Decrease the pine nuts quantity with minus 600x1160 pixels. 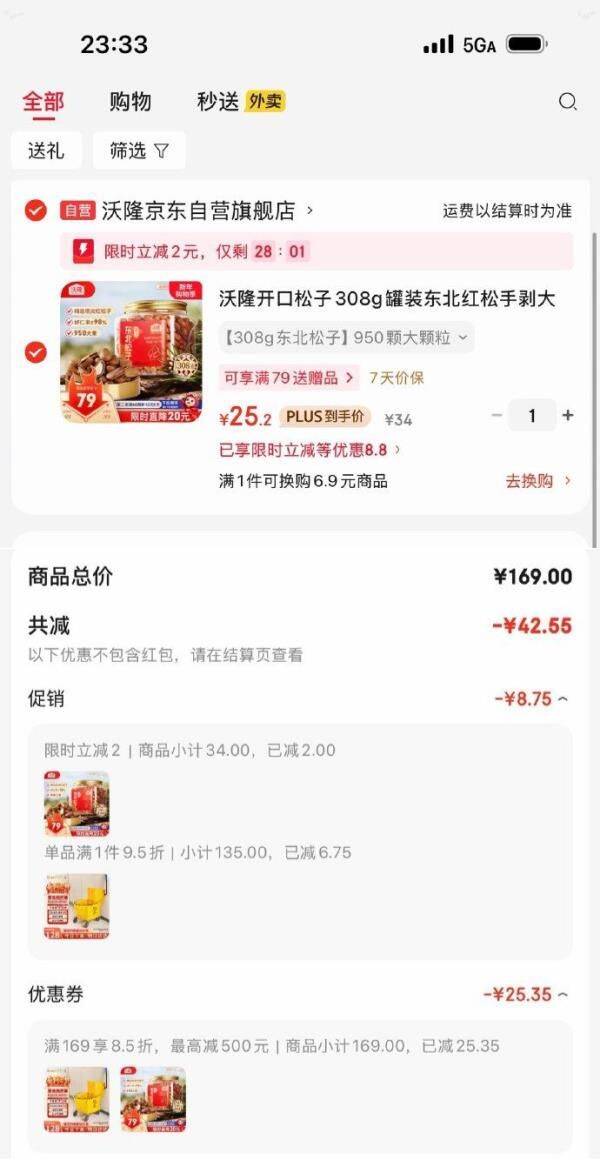pyautogui.click(x=497, y=416)
